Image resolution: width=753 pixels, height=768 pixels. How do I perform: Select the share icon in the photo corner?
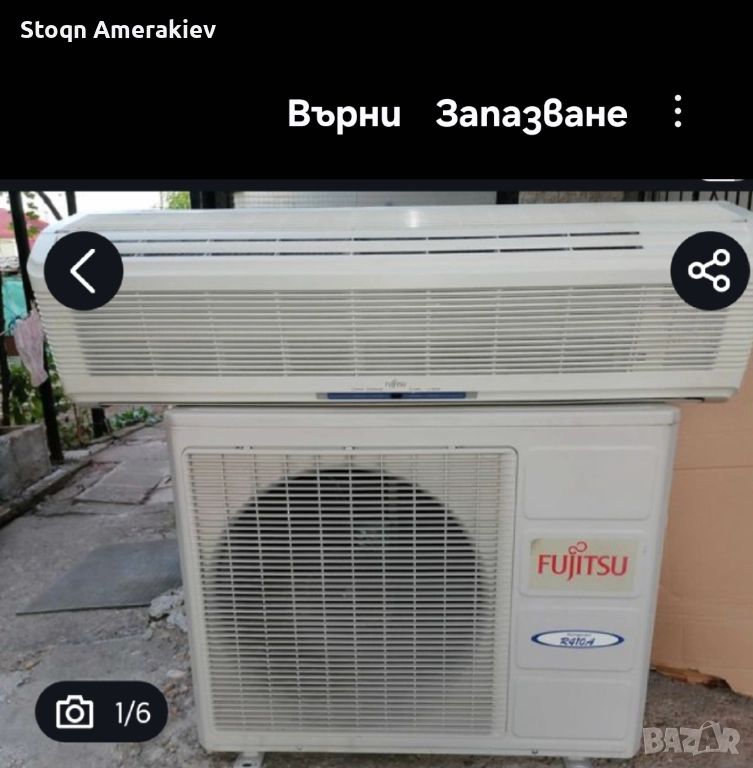pos(711,270)
